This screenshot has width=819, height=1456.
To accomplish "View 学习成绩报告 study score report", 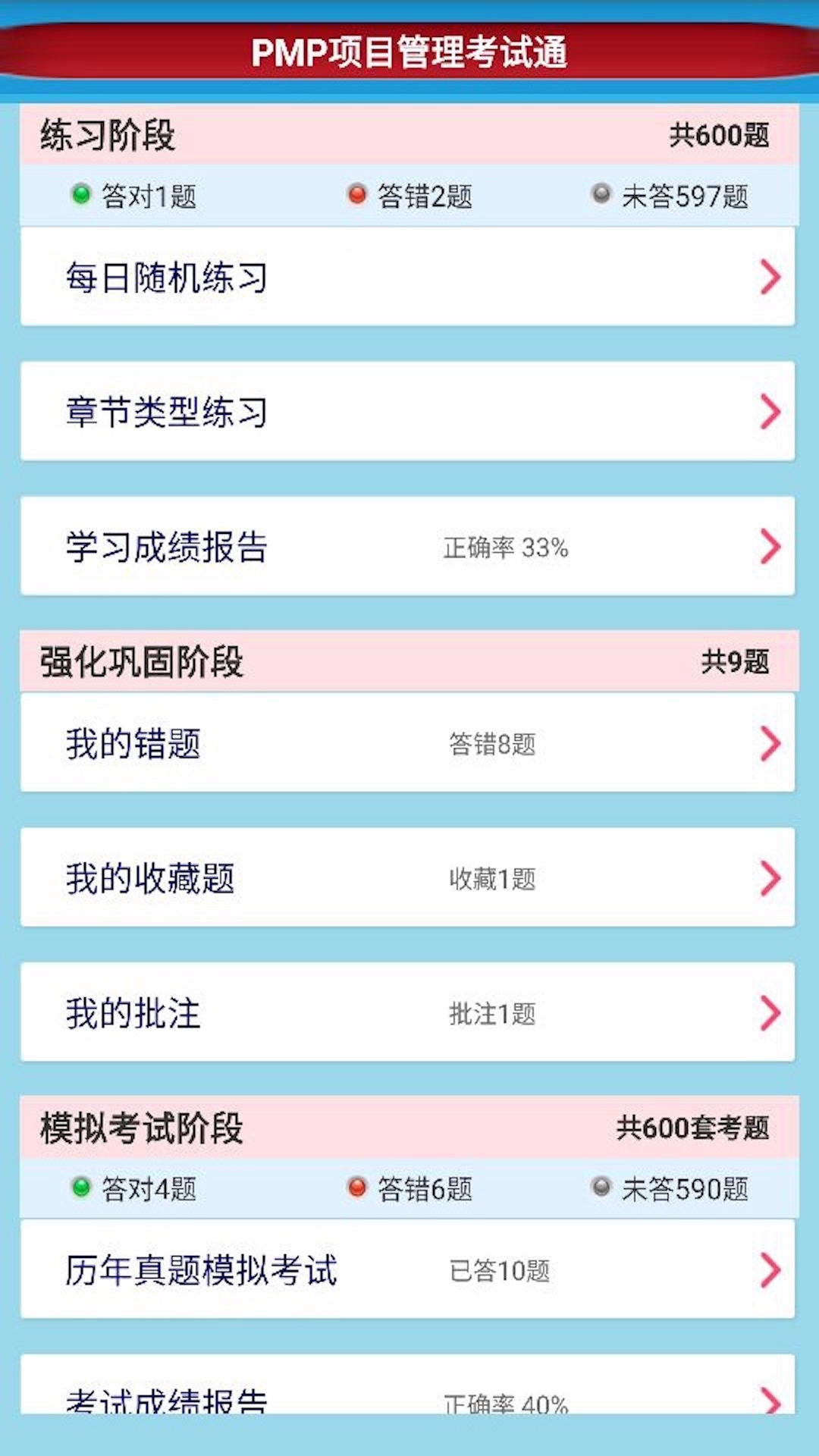I will pos(408,546).
